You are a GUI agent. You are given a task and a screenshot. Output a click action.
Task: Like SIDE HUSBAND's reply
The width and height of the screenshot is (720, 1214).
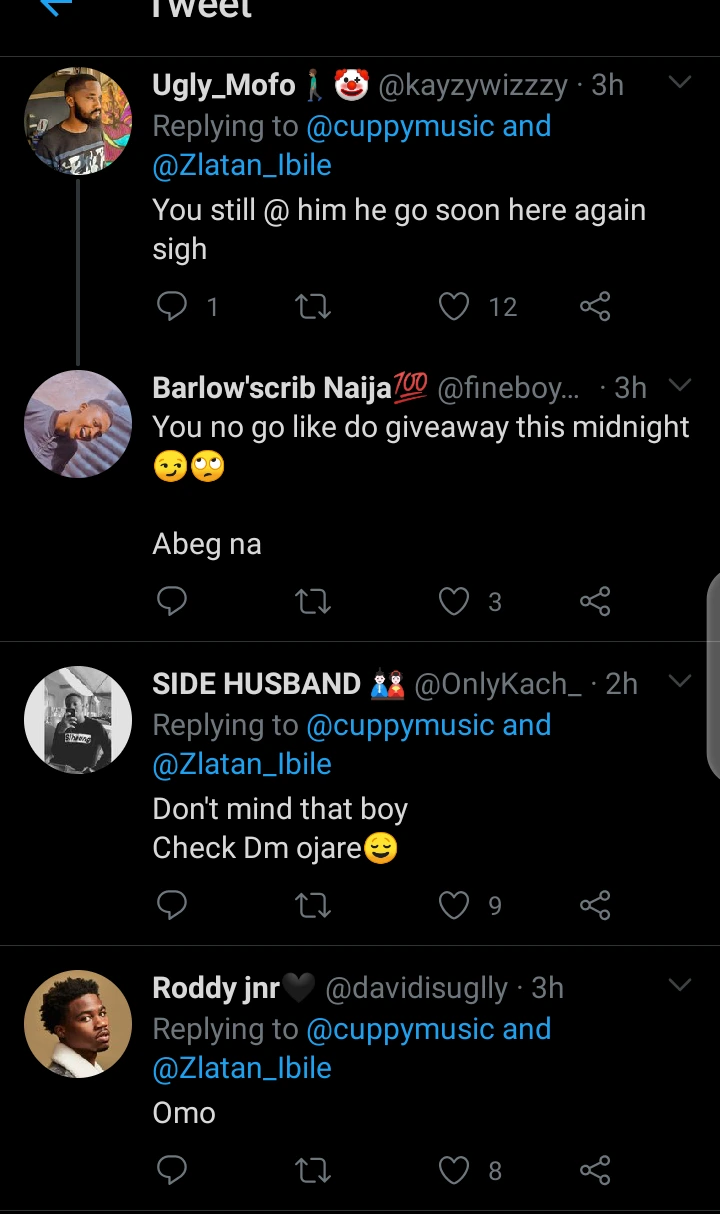pyautogui.click(x=454, y=905)
